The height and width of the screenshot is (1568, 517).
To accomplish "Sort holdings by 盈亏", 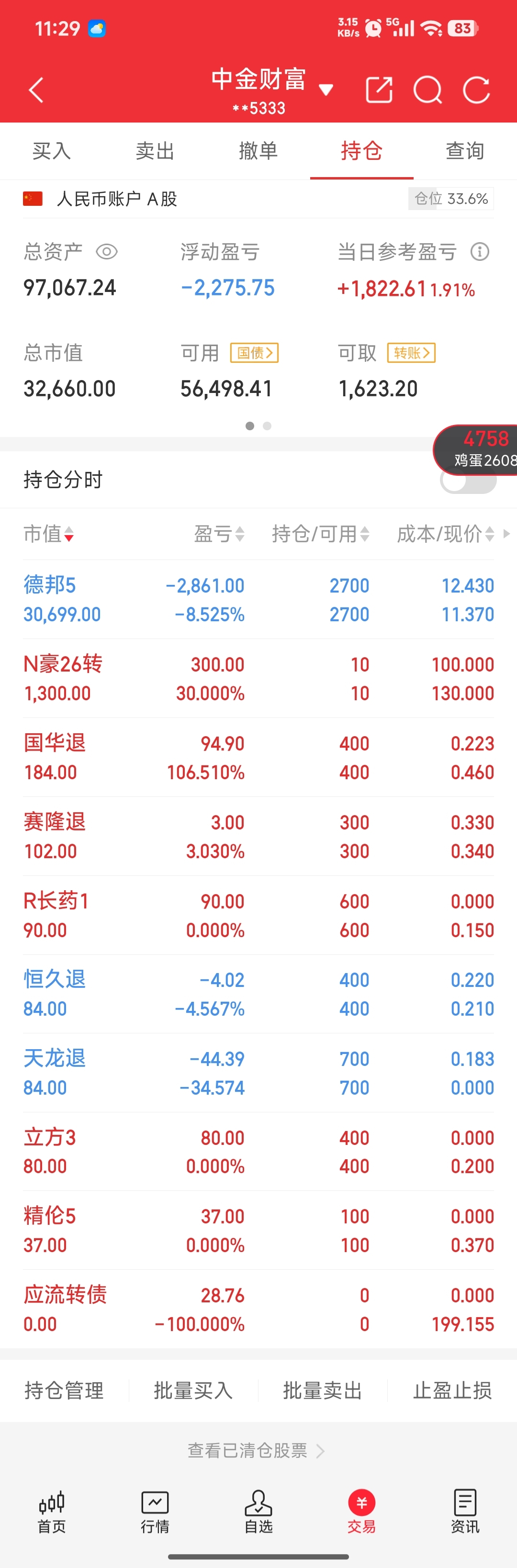I will coord(219,534).
